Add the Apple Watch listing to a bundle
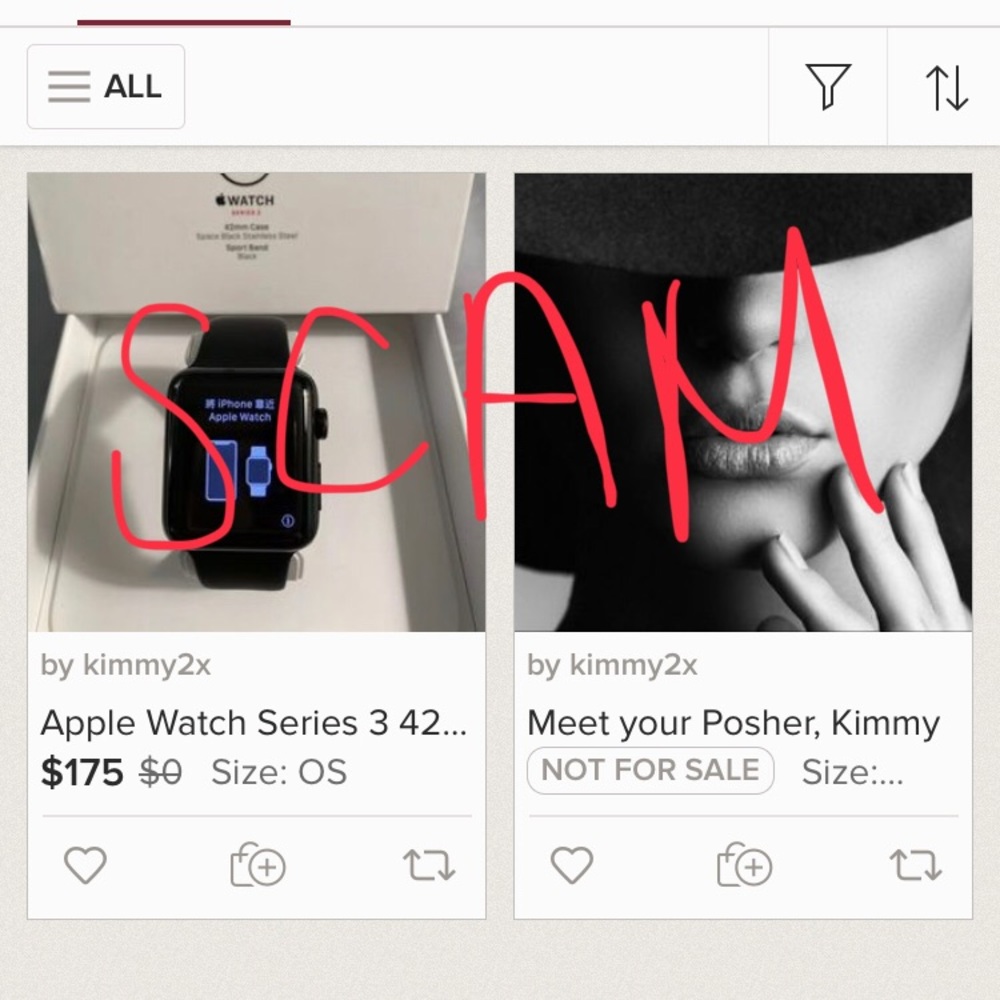1000x1000 pixels. [x=257, y=865]
